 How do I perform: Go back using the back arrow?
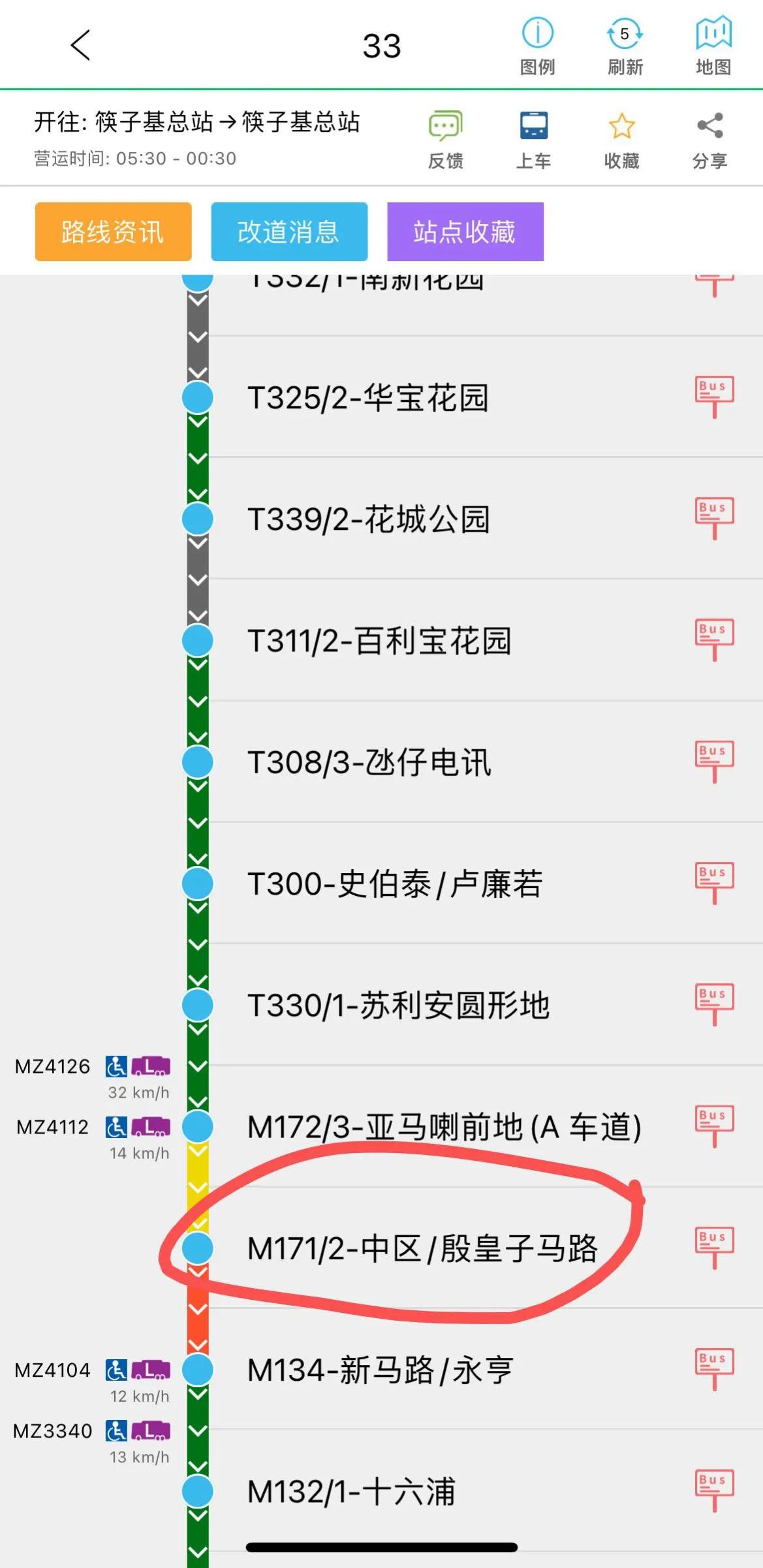pyautogui.click(x=78, y=46)
